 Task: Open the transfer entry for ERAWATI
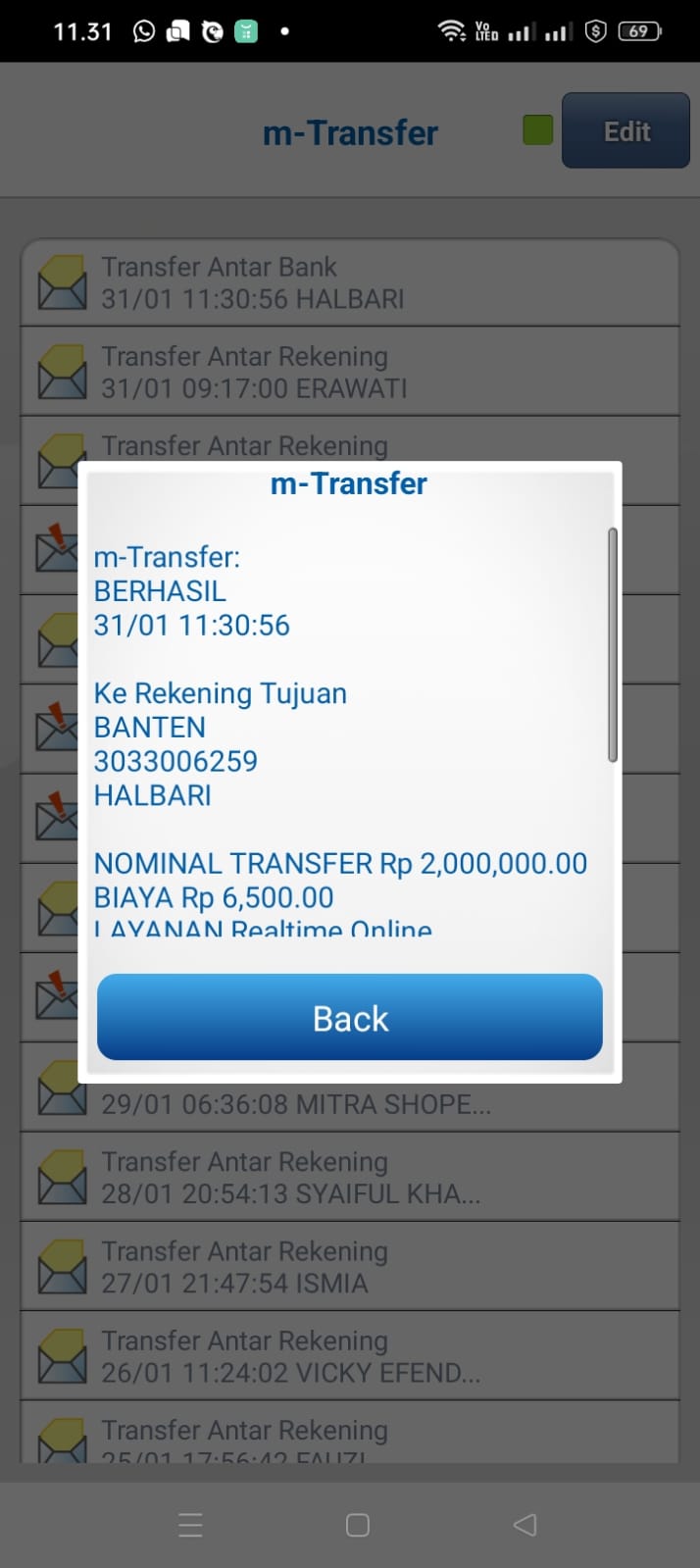pos(349,372)
